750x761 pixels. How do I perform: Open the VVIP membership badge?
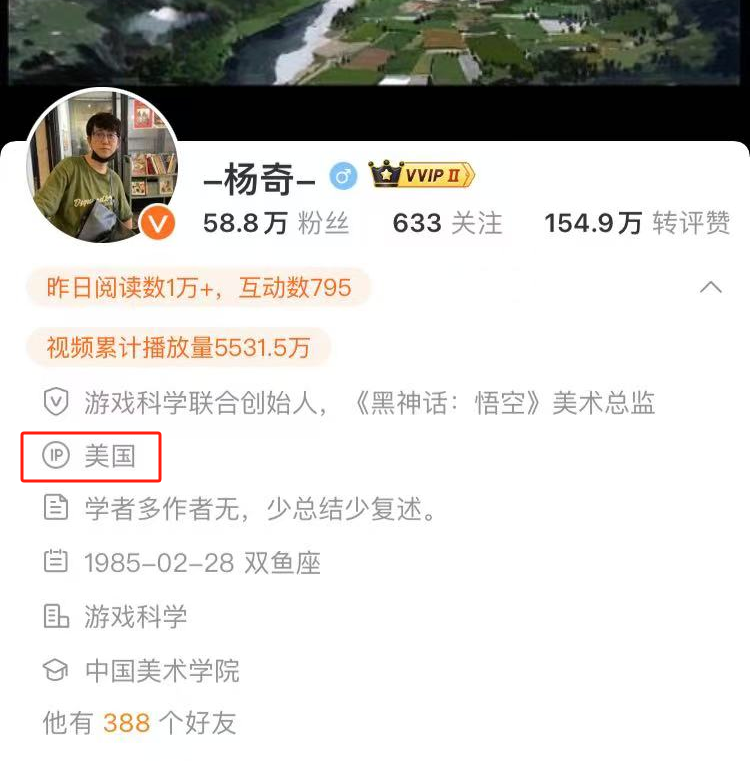[421, 175]
